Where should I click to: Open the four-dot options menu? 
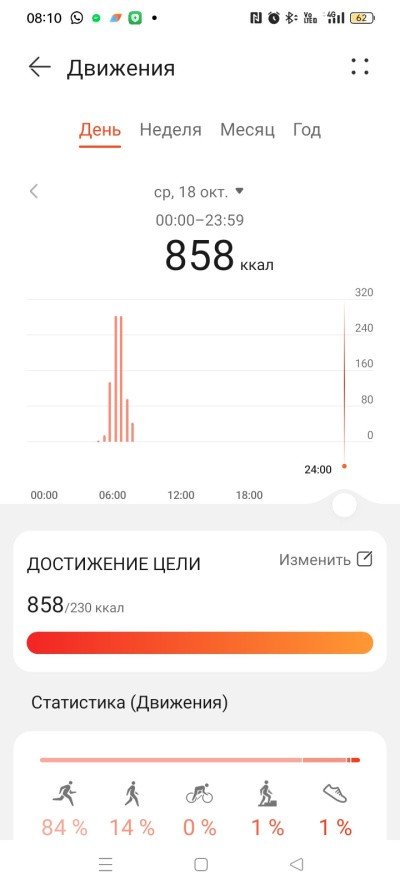[x=360, y=67]
